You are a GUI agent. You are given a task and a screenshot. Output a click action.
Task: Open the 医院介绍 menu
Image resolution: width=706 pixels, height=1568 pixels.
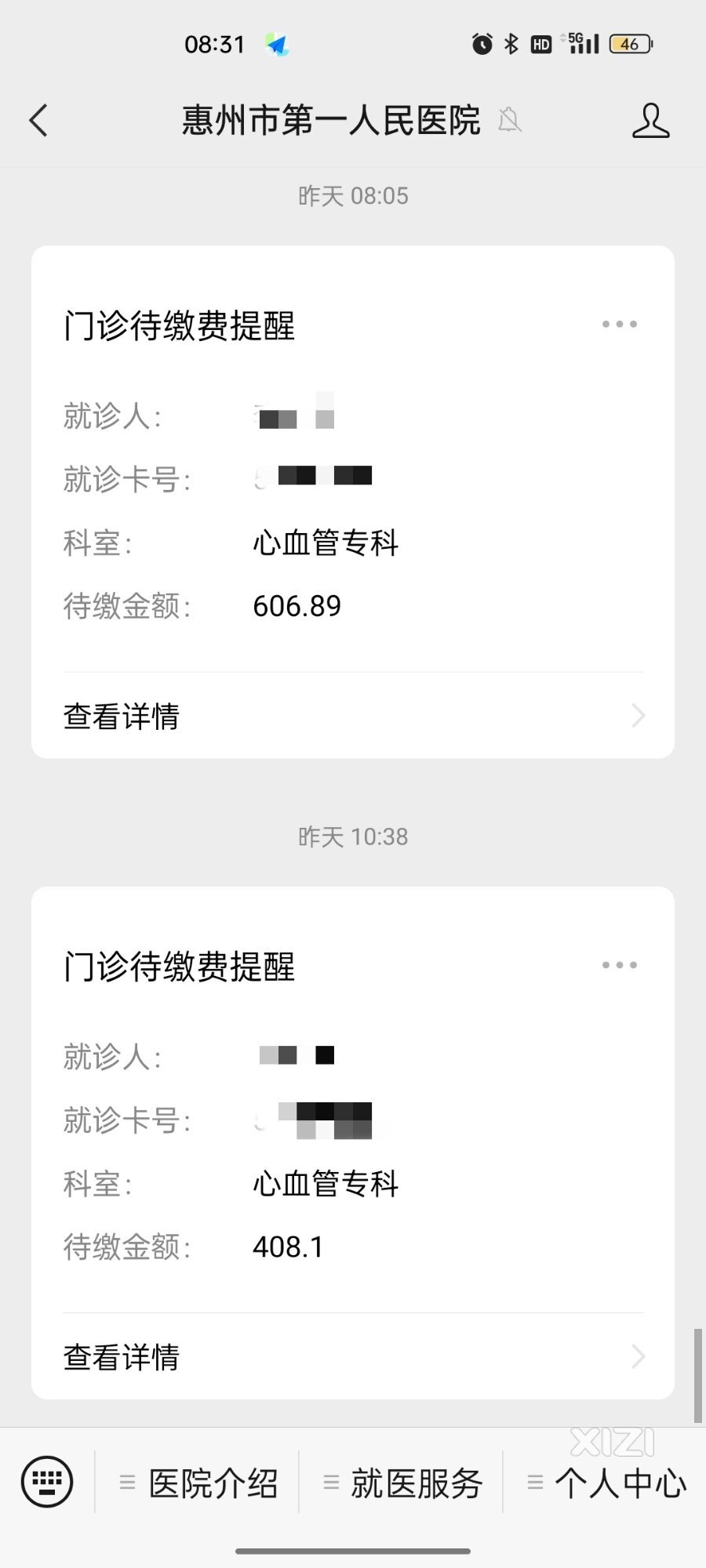[x=198, y=1483]
